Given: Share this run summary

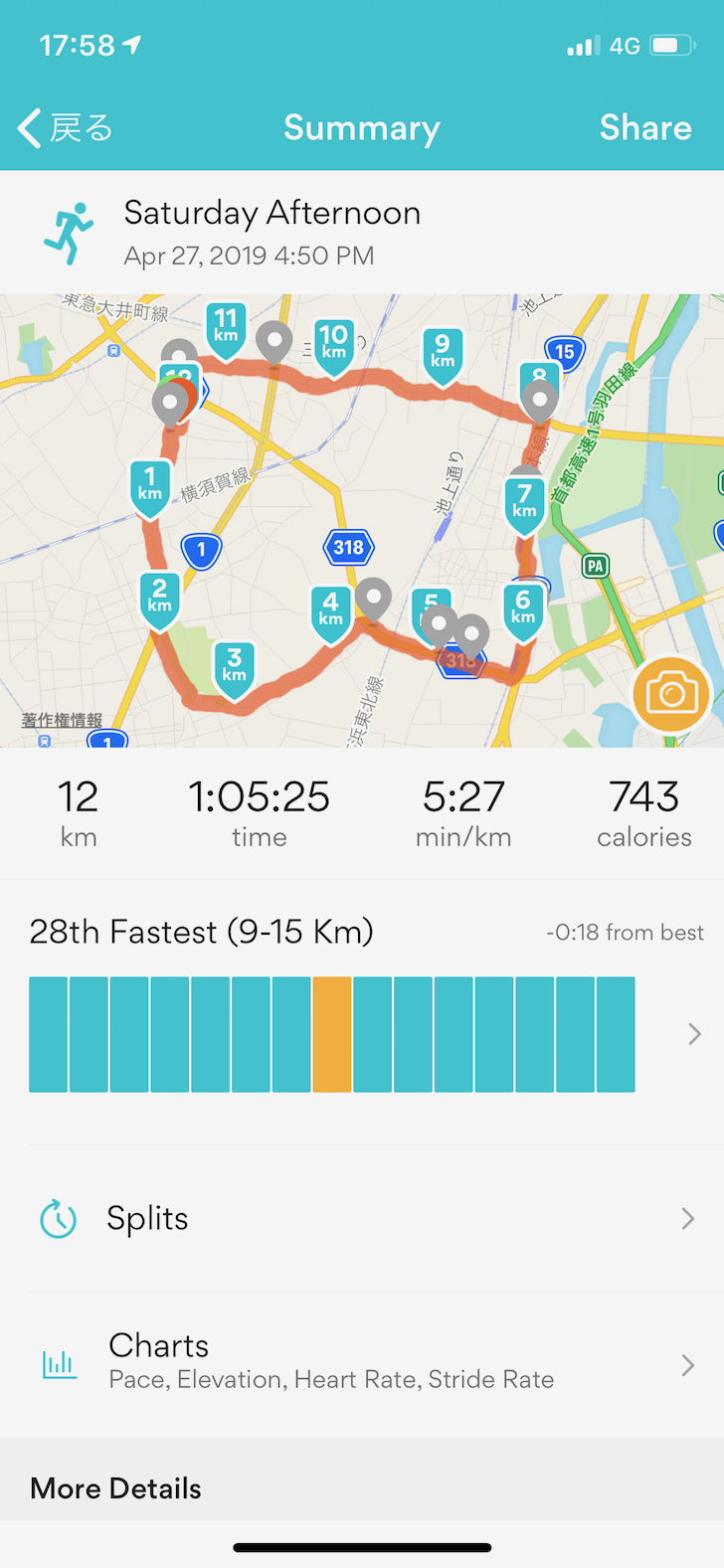Looking at the screenshot, I should [644, 128].
